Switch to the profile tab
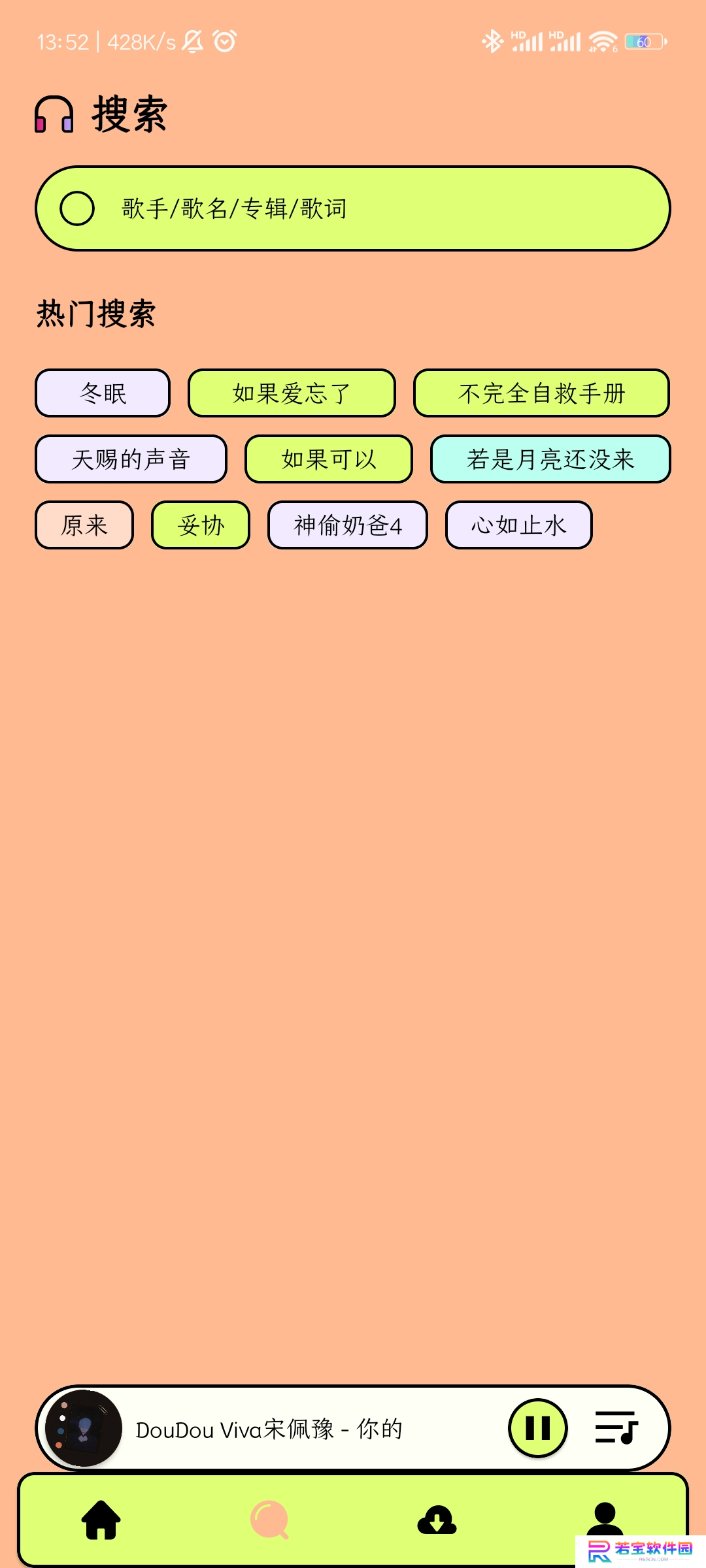706x1568 pixels. click(605, 1520)
